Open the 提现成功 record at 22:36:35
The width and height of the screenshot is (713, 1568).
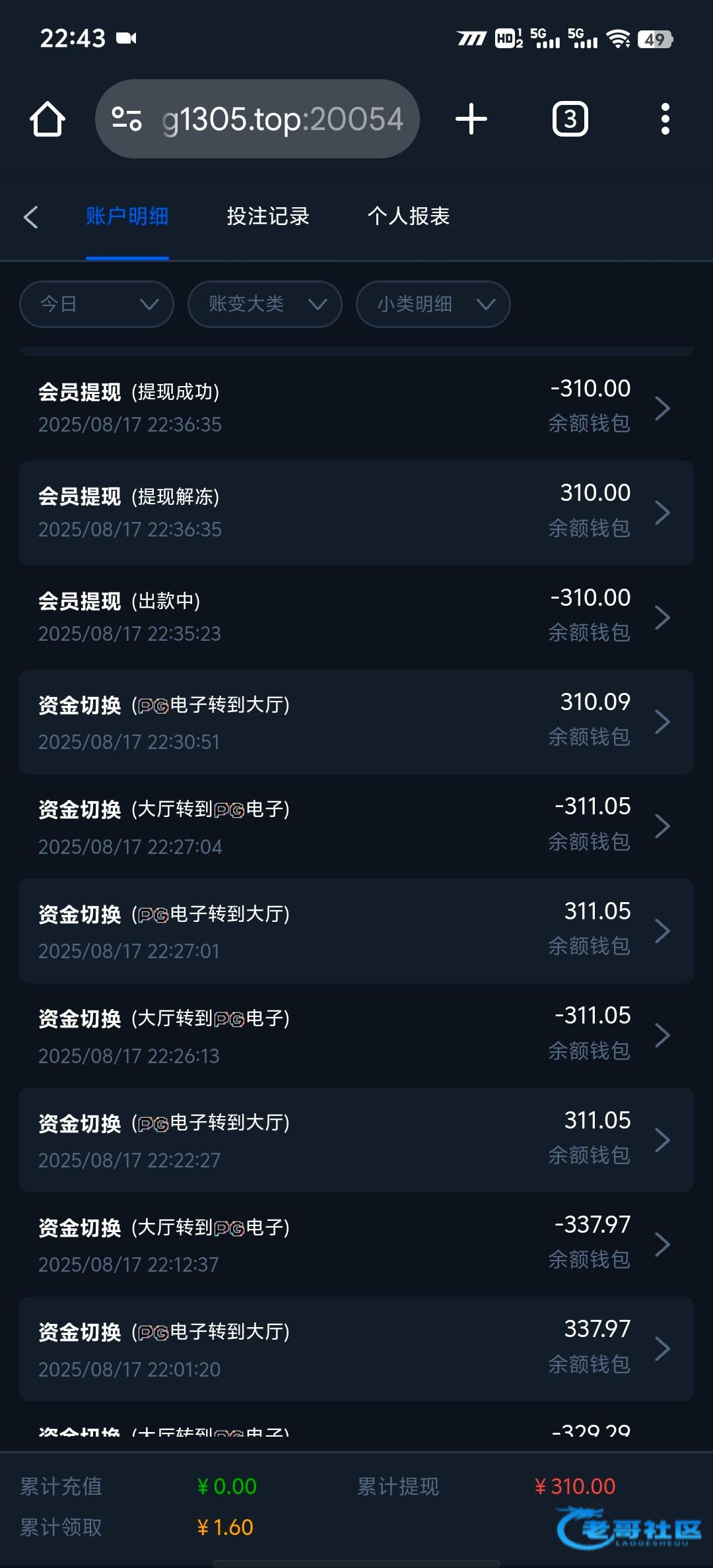point(356,408)
